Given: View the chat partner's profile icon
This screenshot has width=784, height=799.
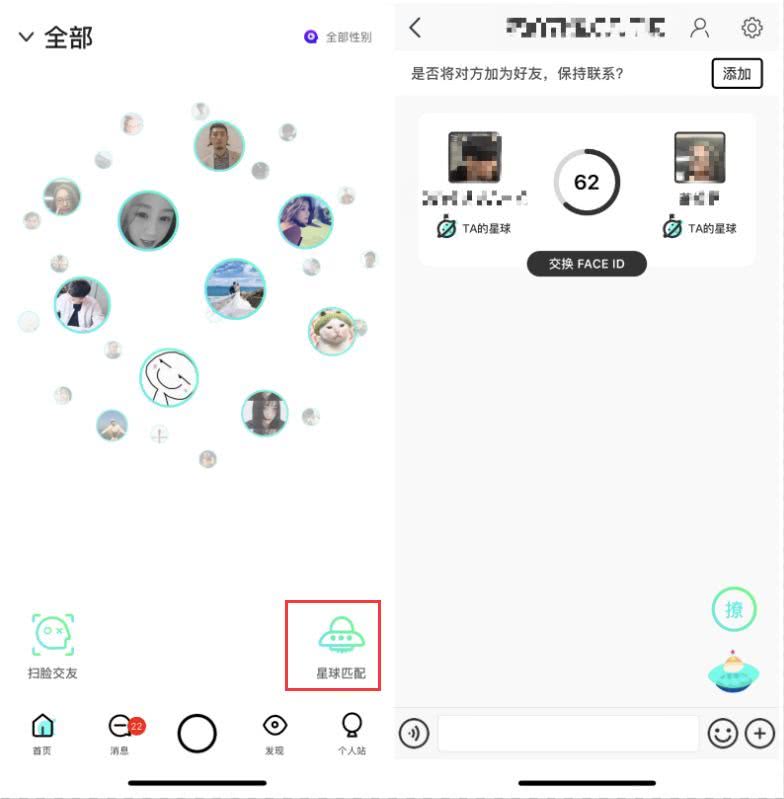Looking at the screenshot, I should click(x=700, y=28).
